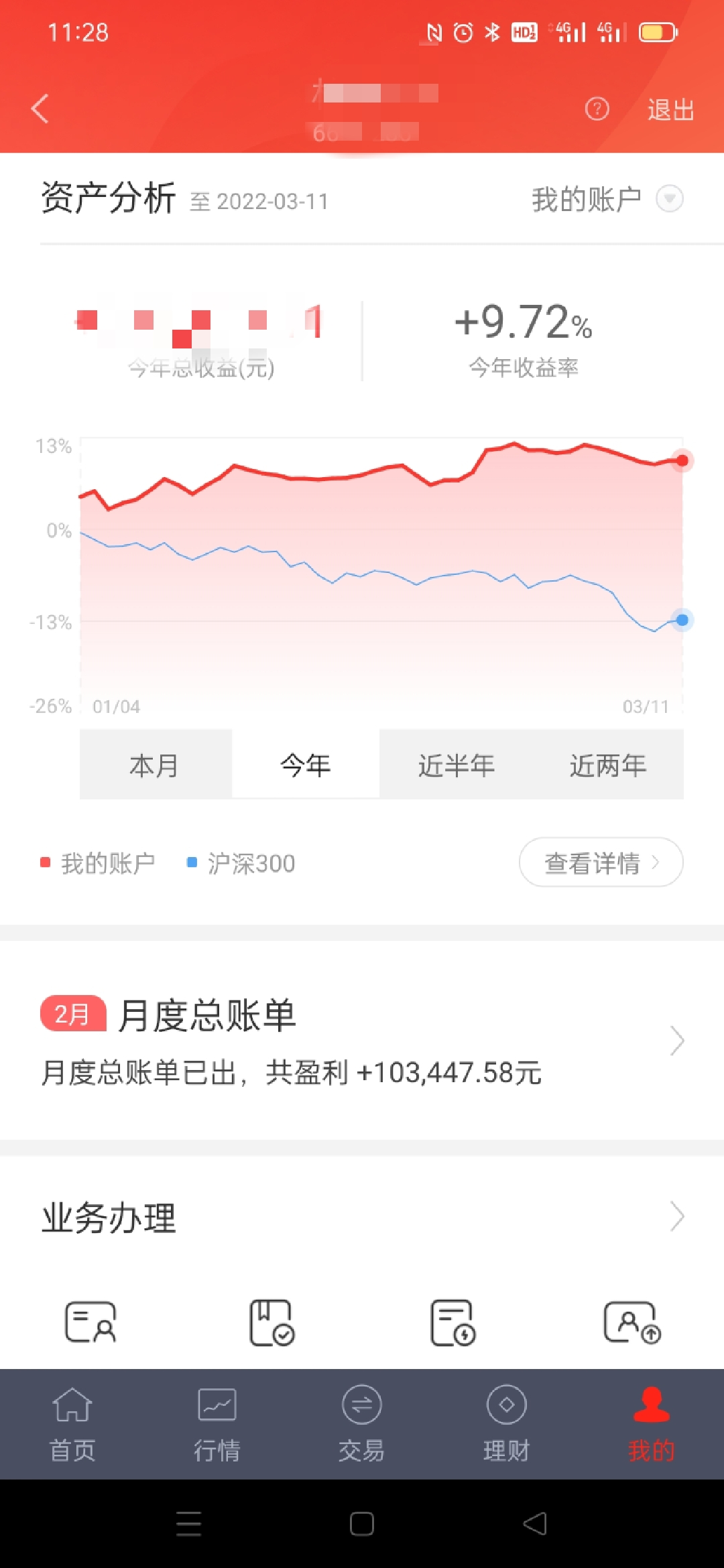Show the 近两年 chart range

(x=607, y=765)
